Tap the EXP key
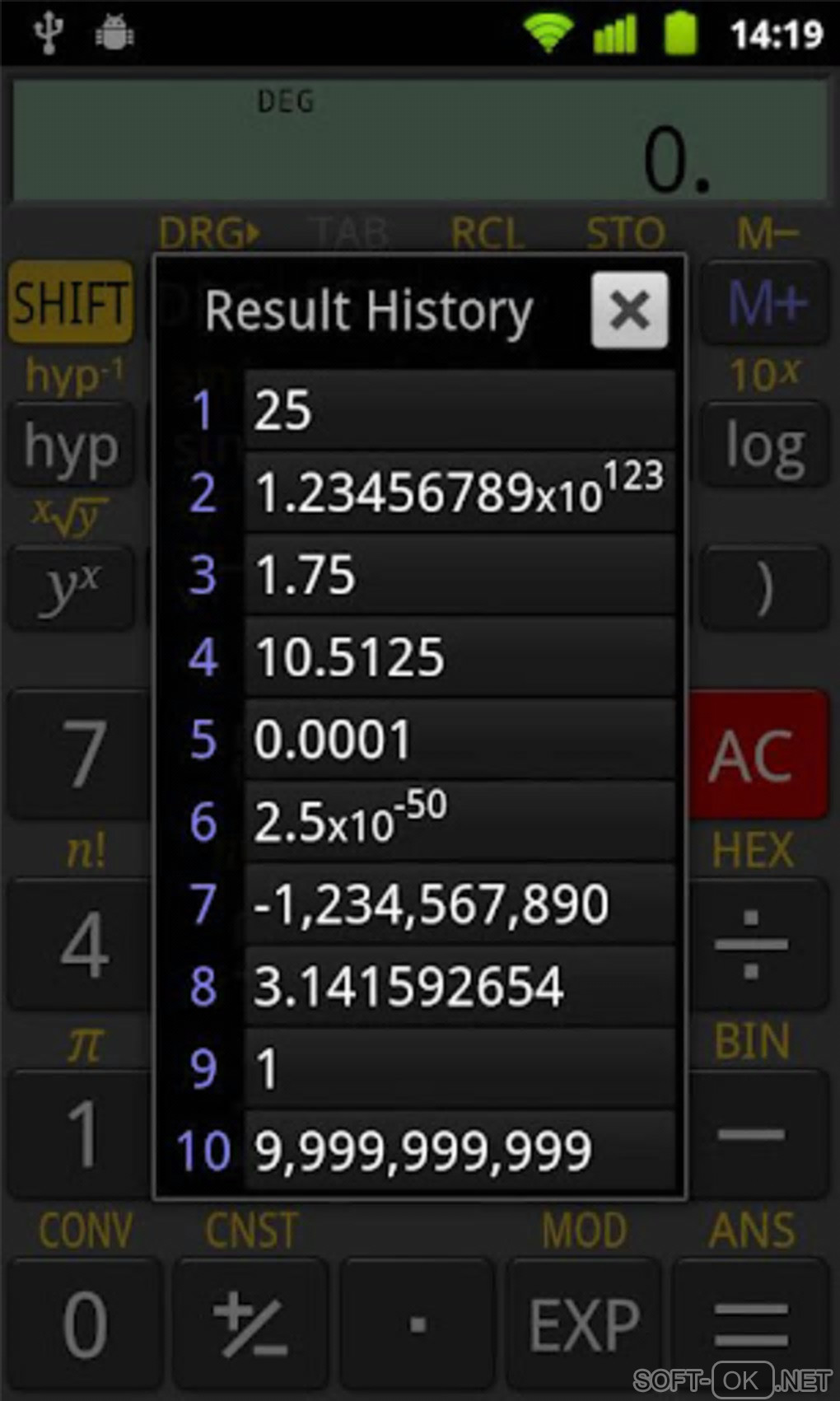840x1401 pixels. (584, 1324)
